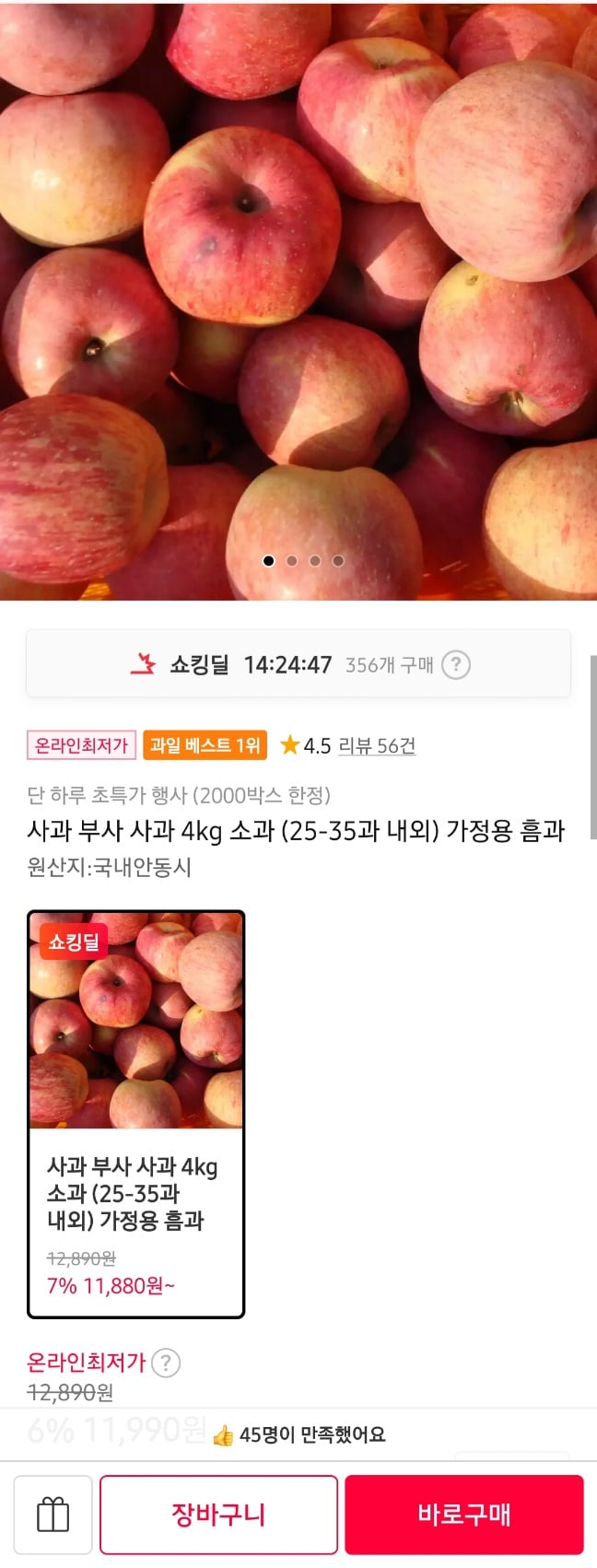The height and width of the screenshot is (1568, 597).
Task: Open help icon beside 온라인최저가 price label
Action: pos(166,1362)
